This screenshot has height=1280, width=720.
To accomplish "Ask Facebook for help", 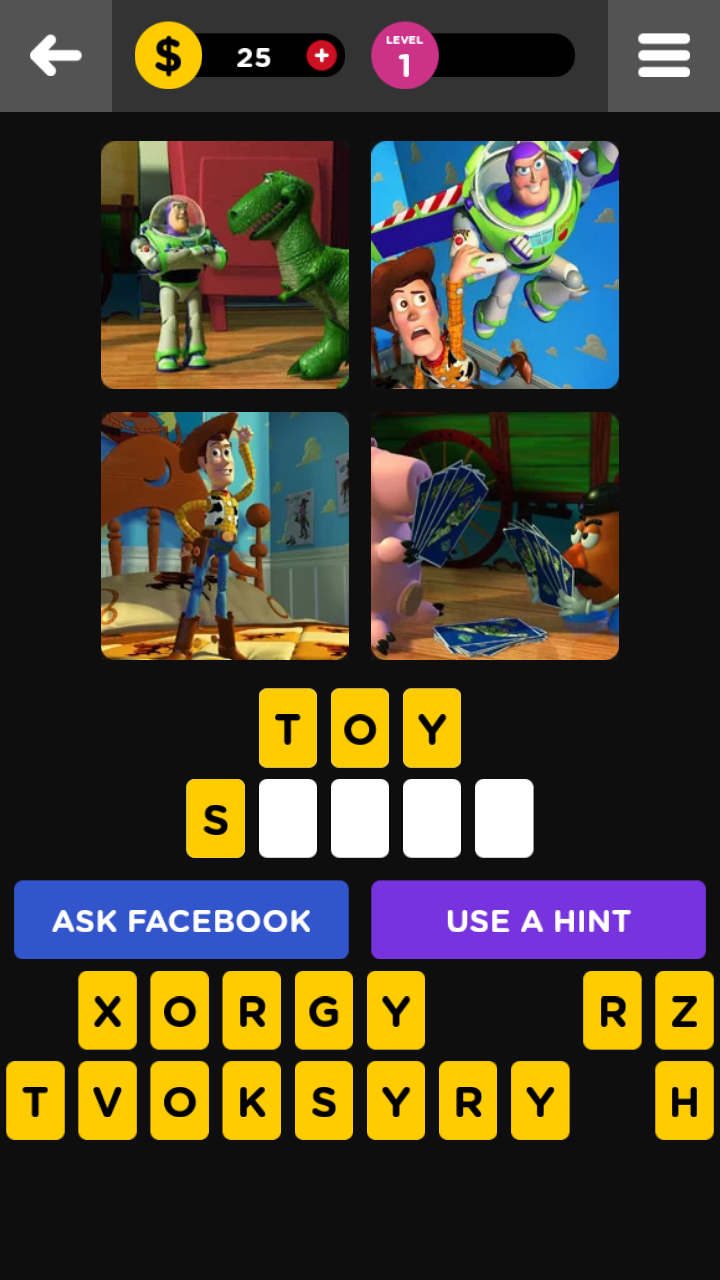I will coord(181,920).
